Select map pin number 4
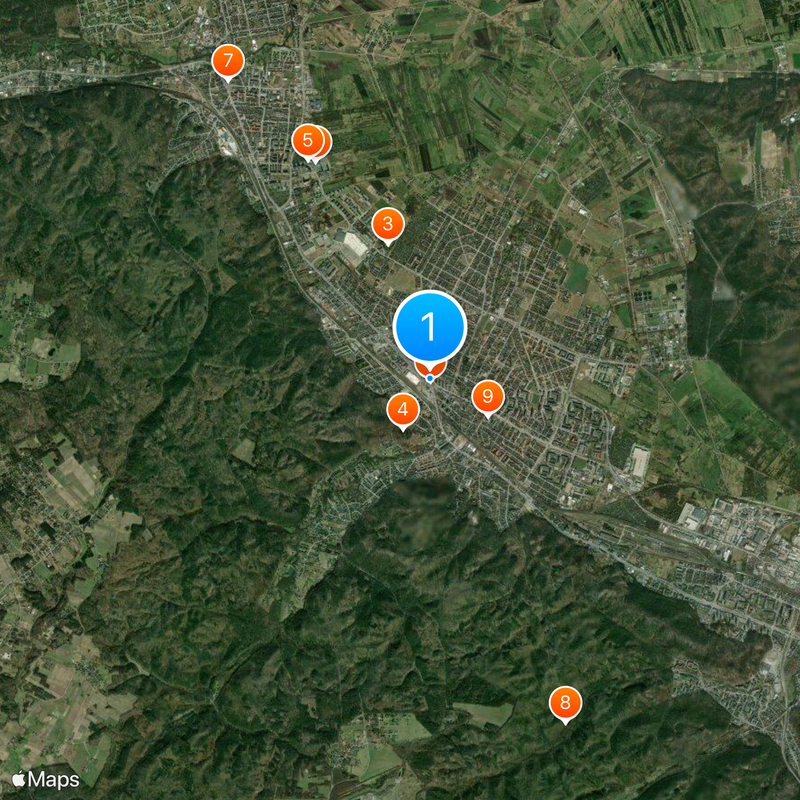The height and width of the screenshot is (800, 800). (x=402, y=409)
